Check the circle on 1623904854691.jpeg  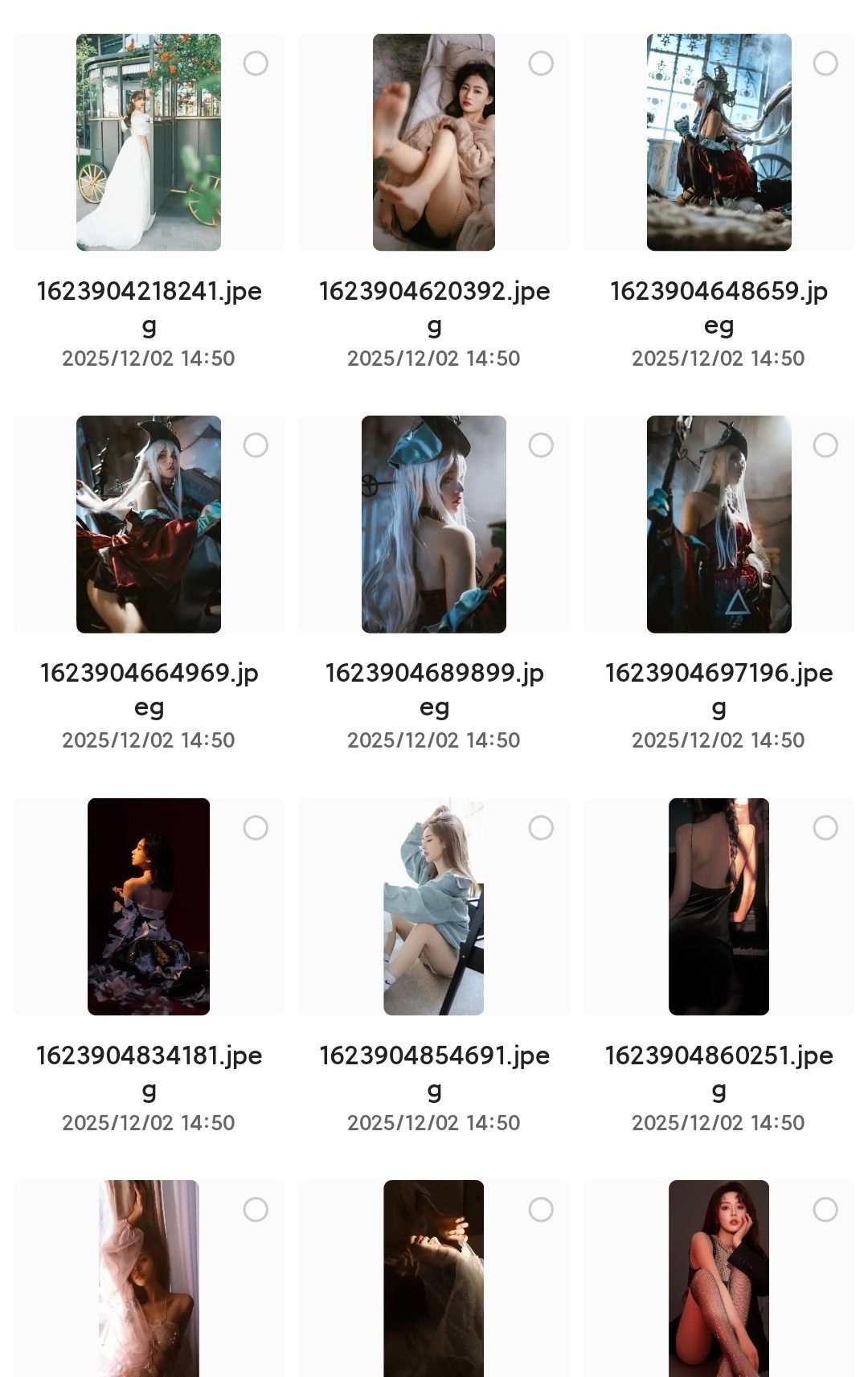(x=541, y=828)
